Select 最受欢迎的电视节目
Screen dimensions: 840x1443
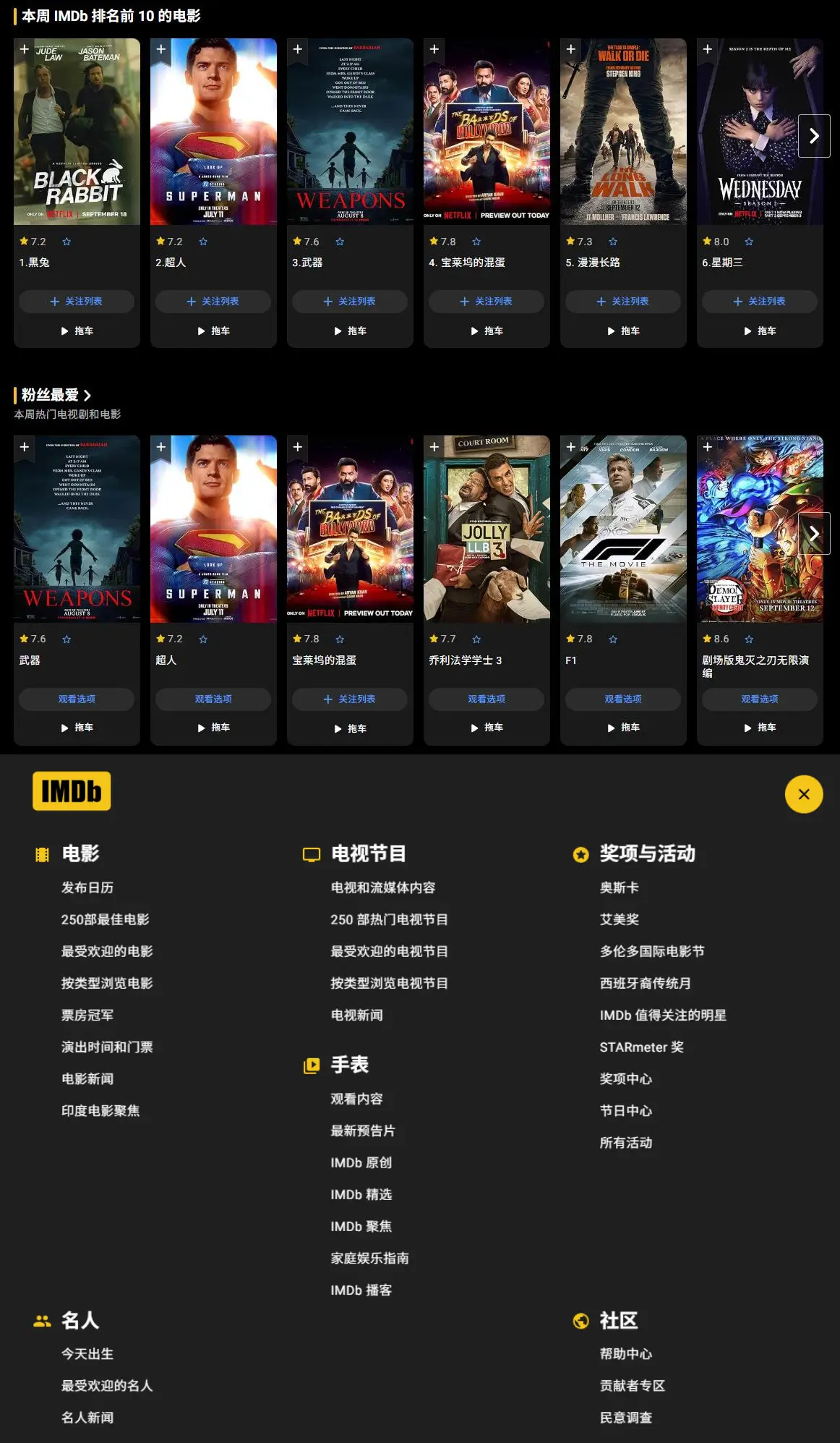pyautogui.click(x=389, y=951)
